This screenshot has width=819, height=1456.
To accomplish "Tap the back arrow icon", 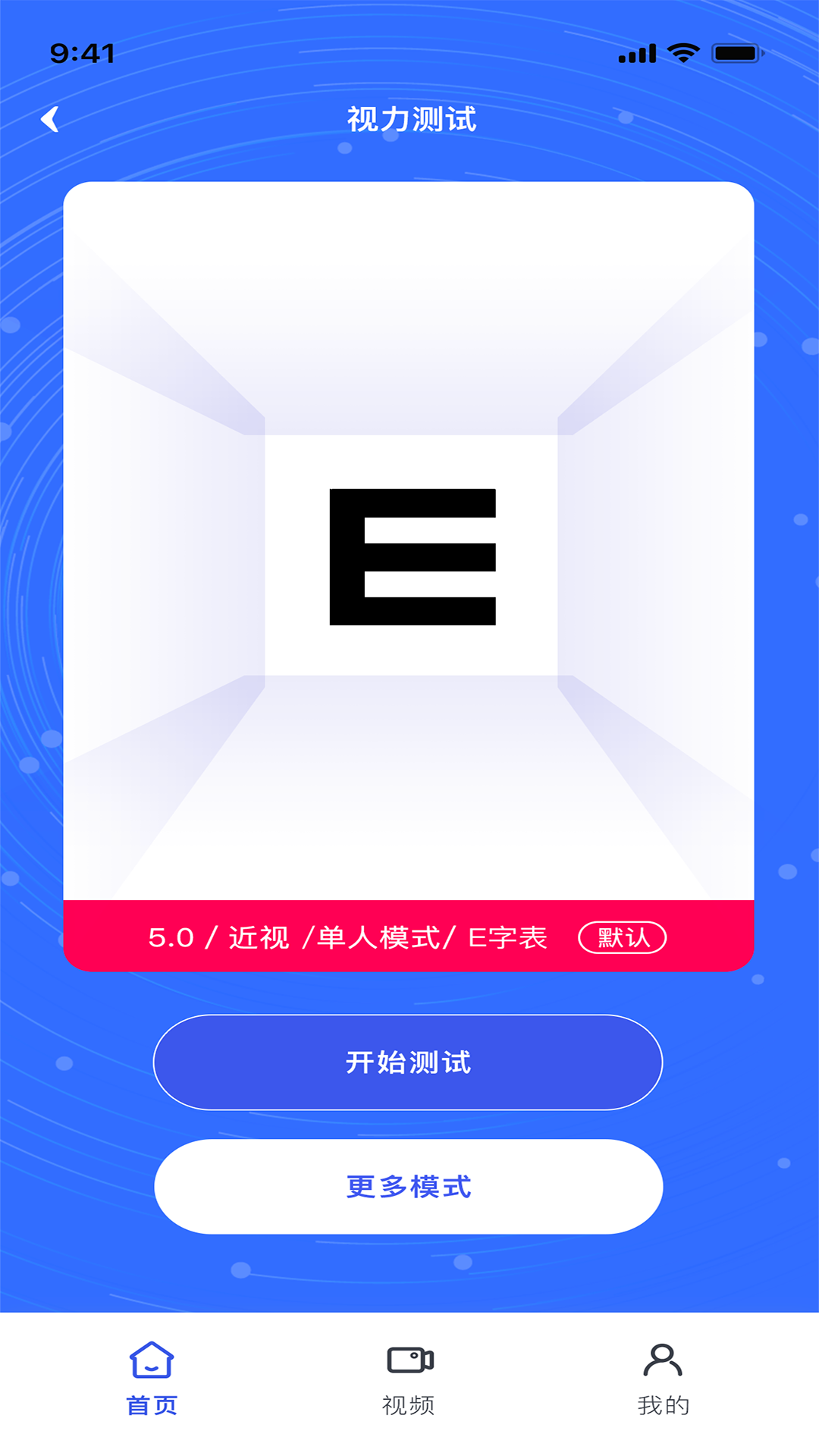I will pyautogui.click(x=51, y=119).
